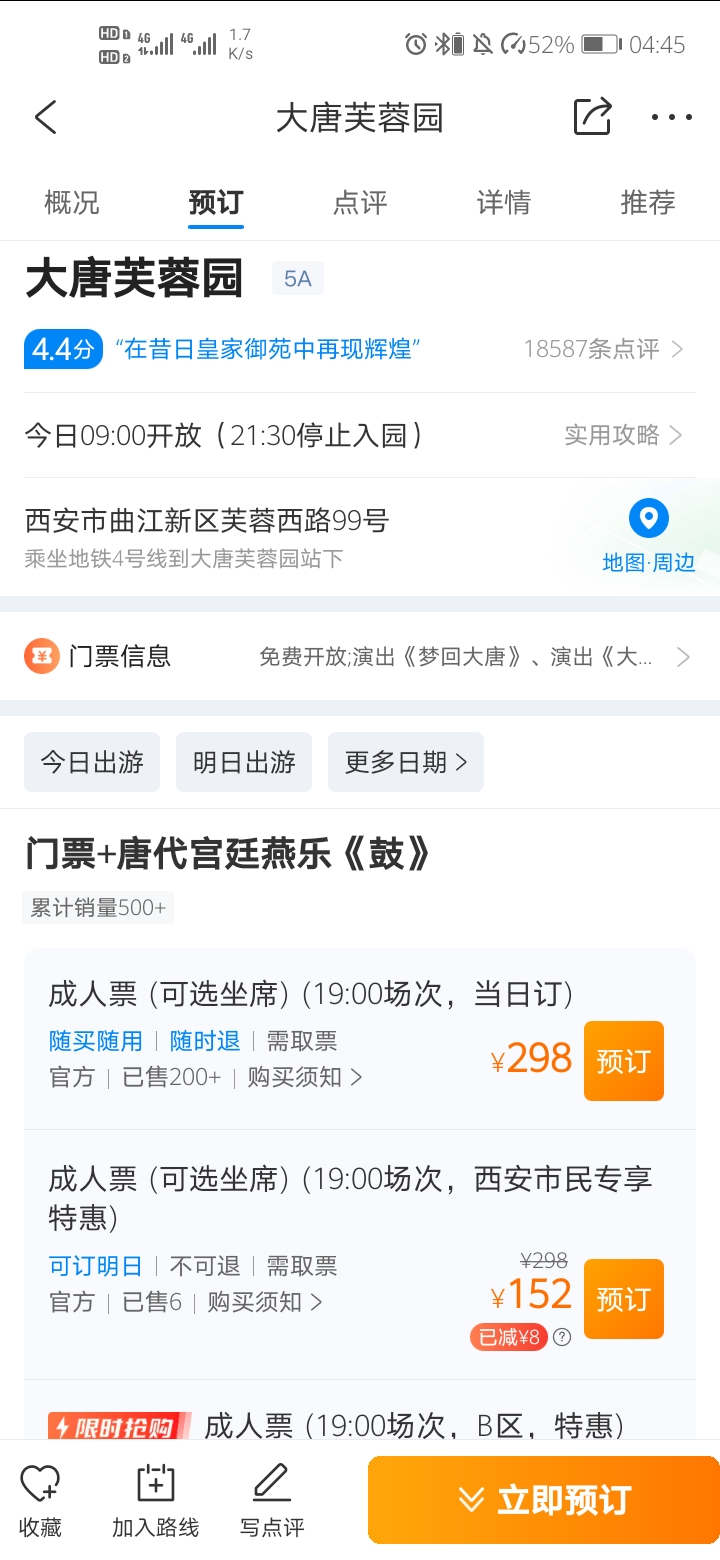Image resolution: width=720 pixels, height=1560 pixels.
Task: Expand the 门票信息 row
Action: tap(360, 657)
